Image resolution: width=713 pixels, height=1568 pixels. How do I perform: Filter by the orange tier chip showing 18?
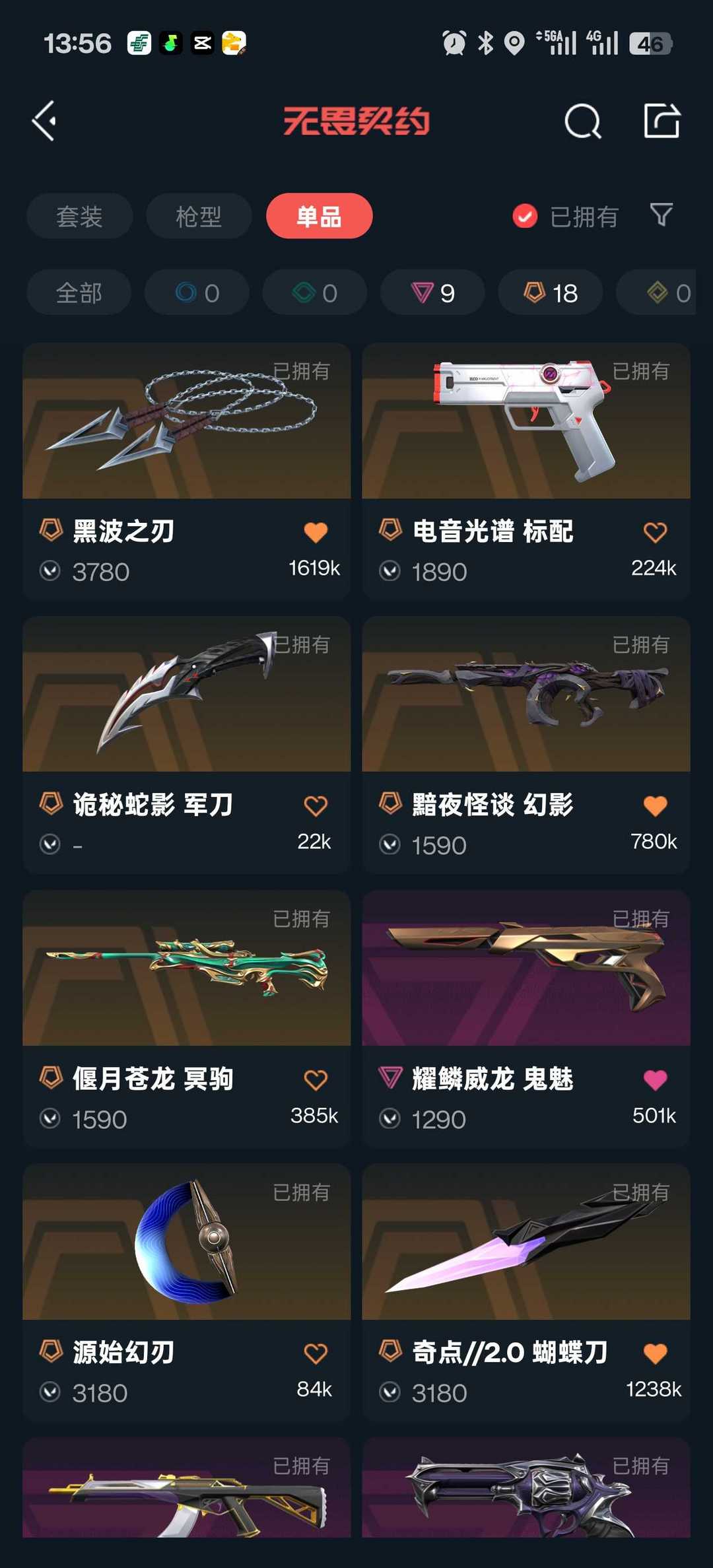[550, 292]
